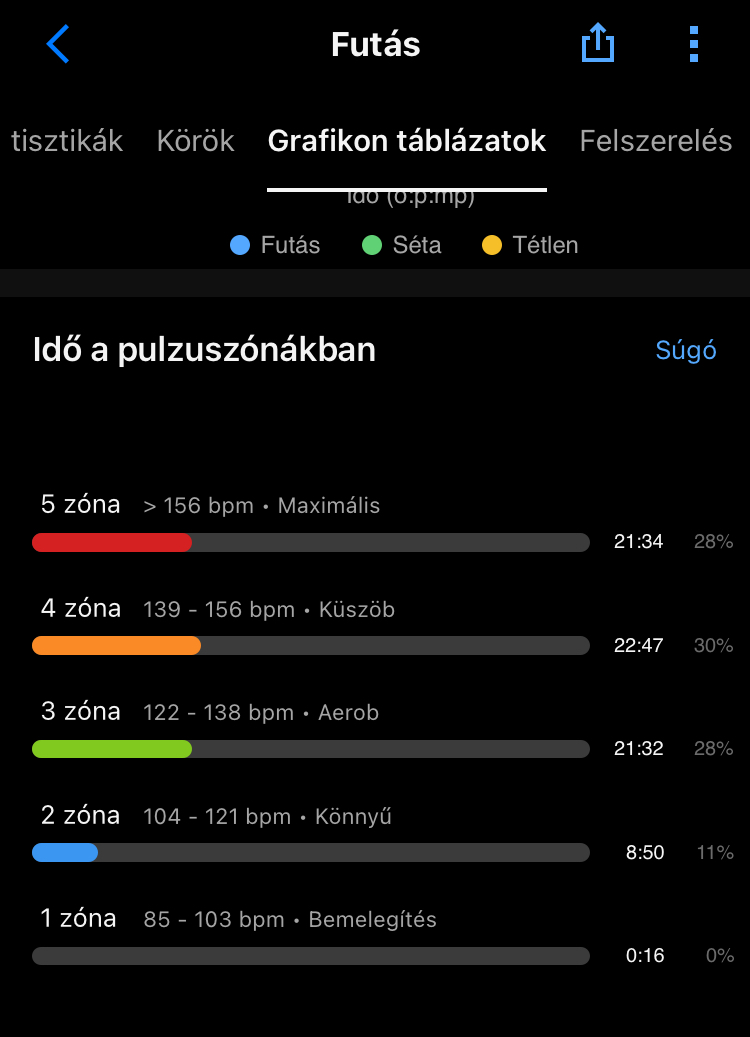Share this running activity
The width and height of the screenshot is (750, 1037).
point(597,45)
